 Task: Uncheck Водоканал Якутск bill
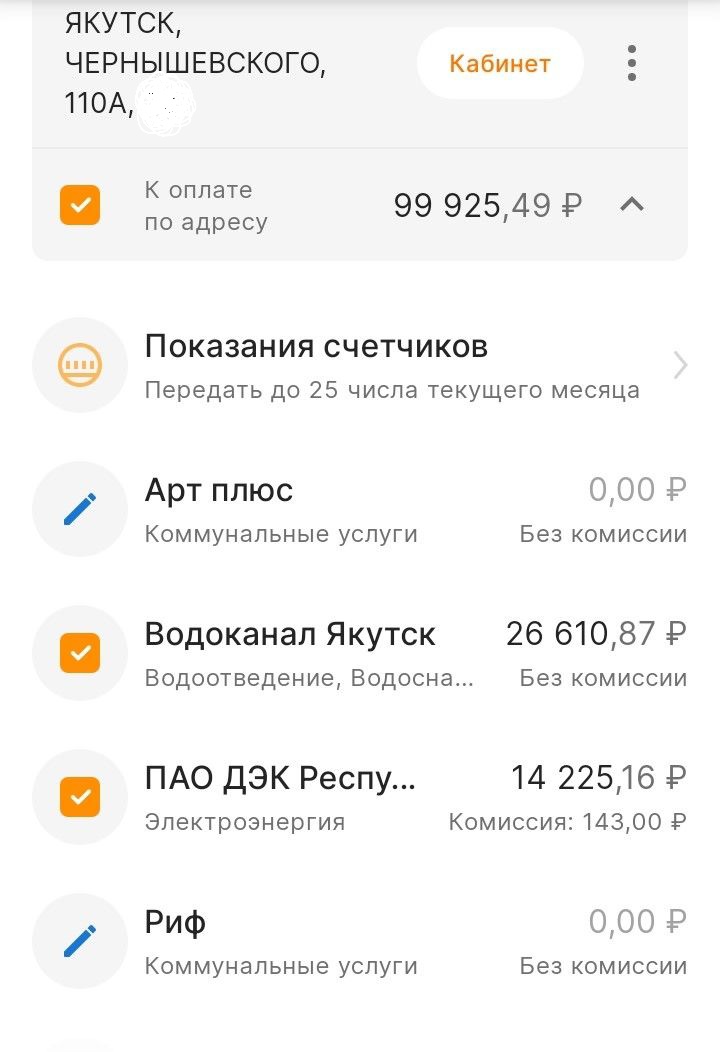[79, 653]
